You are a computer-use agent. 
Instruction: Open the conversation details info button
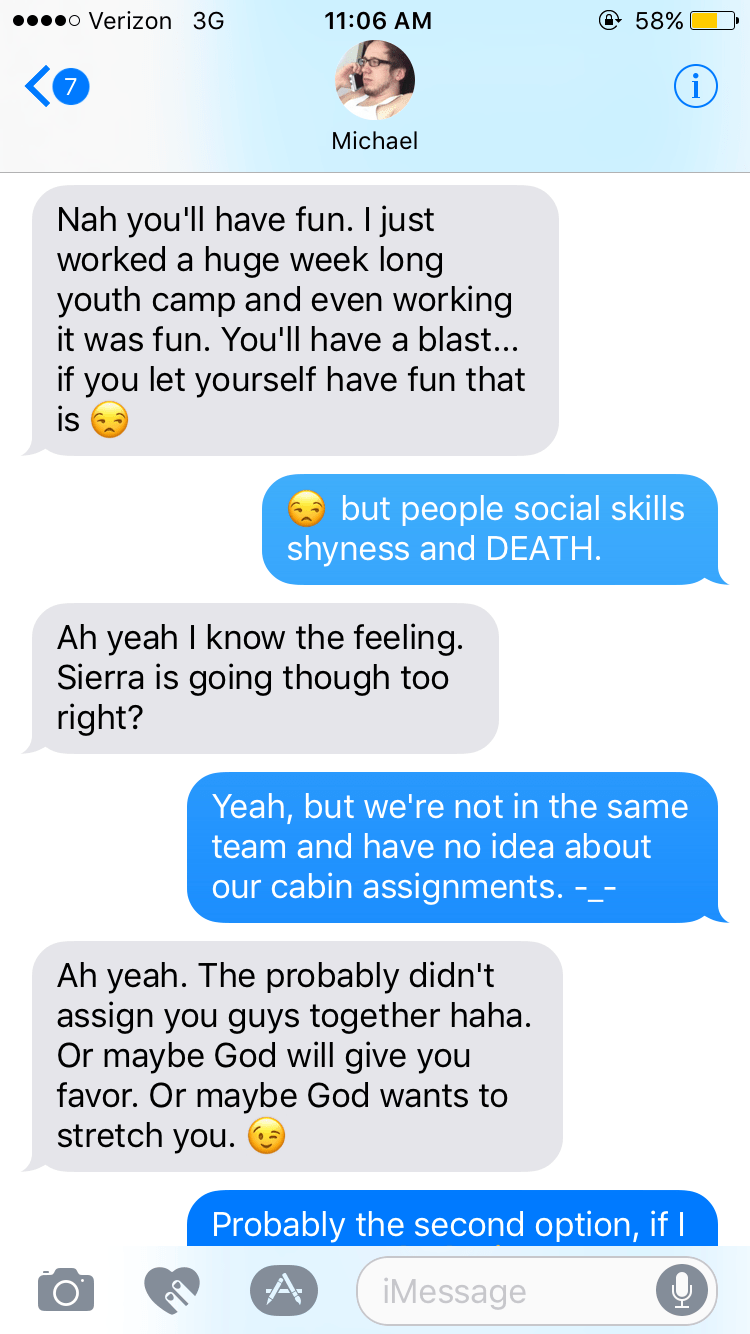coord(695,88)
